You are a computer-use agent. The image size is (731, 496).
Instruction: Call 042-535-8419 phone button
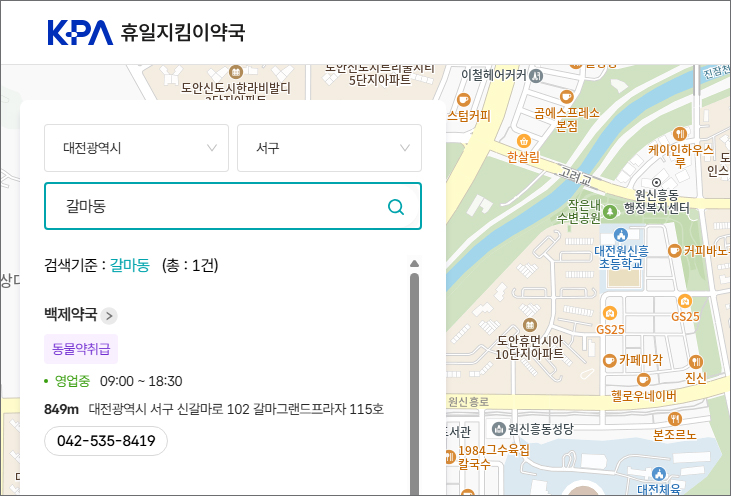106,441
